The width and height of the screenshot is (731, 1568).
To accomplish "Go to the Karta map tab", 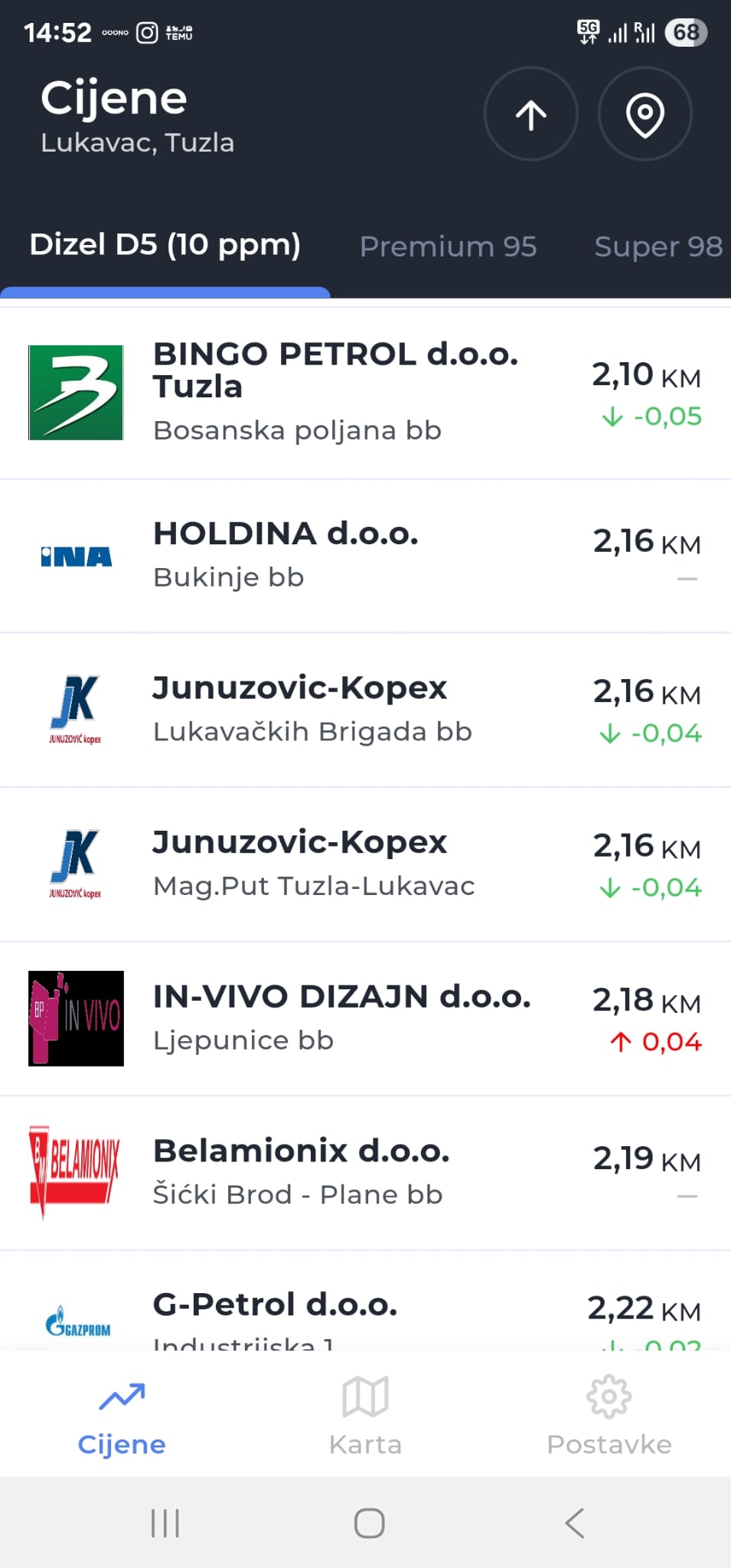I will (x=365, y=1416).
